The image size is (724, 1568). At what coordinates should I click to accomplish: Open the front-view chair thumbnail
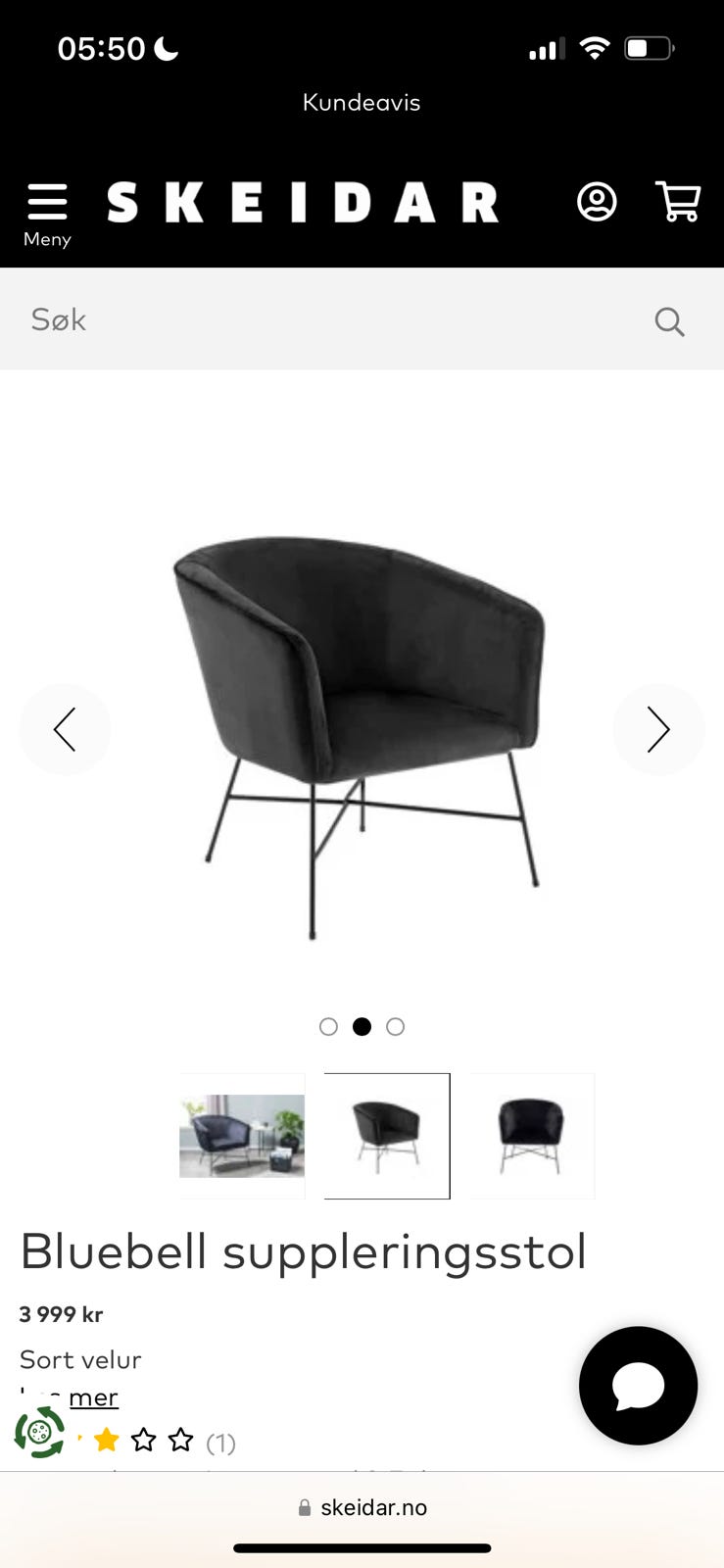coord(531,1136)
